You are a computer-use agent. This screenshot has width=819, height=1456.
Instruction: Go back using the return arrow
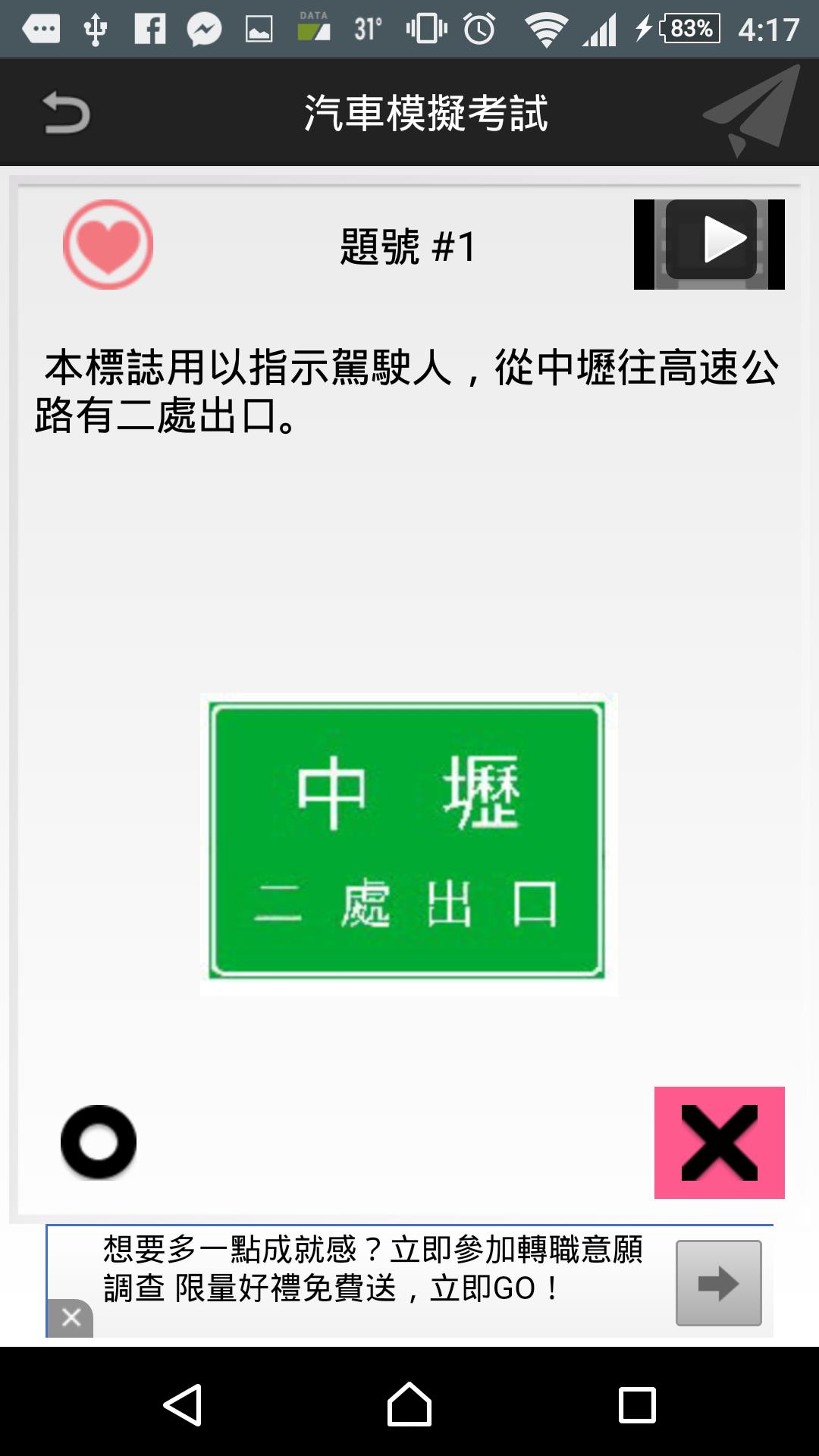(66, 113)
